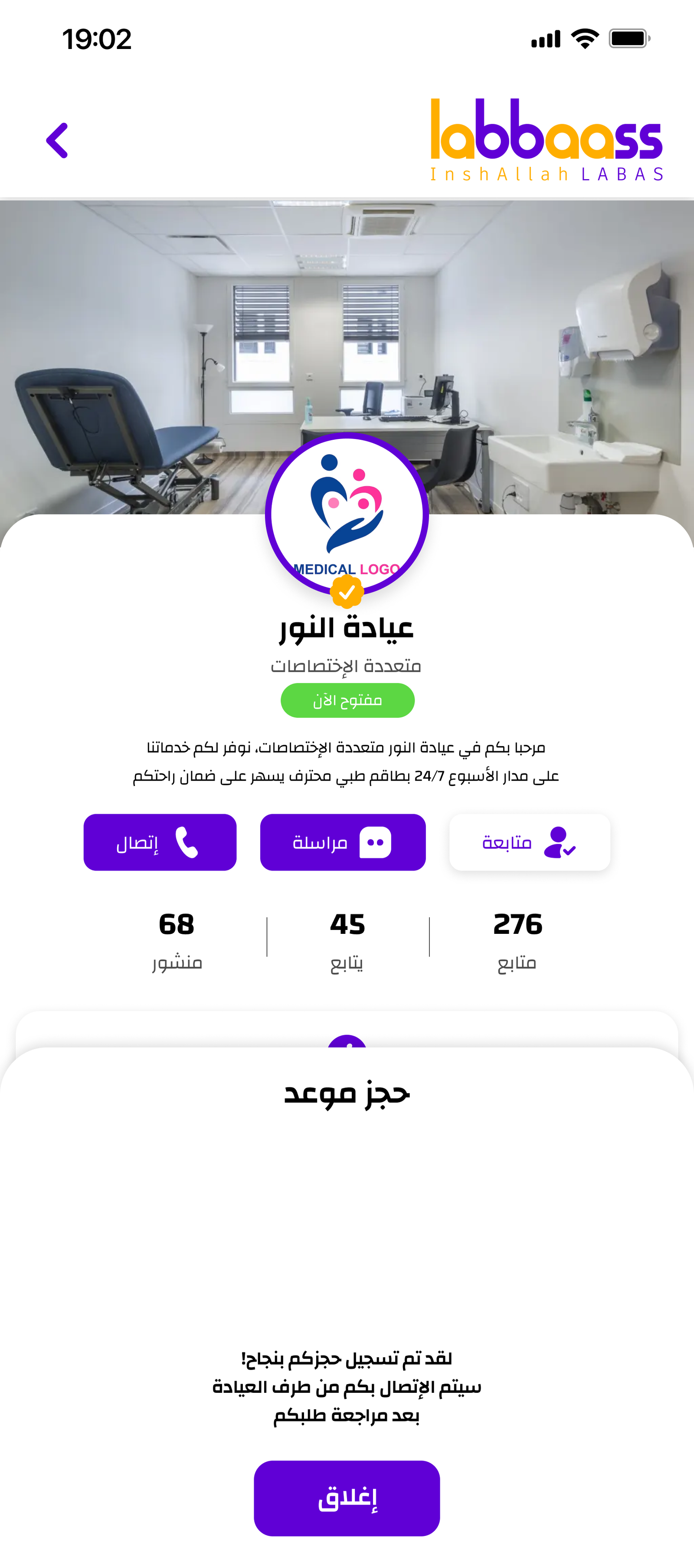Open messaging with the مراسلة button
Viewport: 694px width, 1568px height.
click(343, 842)
